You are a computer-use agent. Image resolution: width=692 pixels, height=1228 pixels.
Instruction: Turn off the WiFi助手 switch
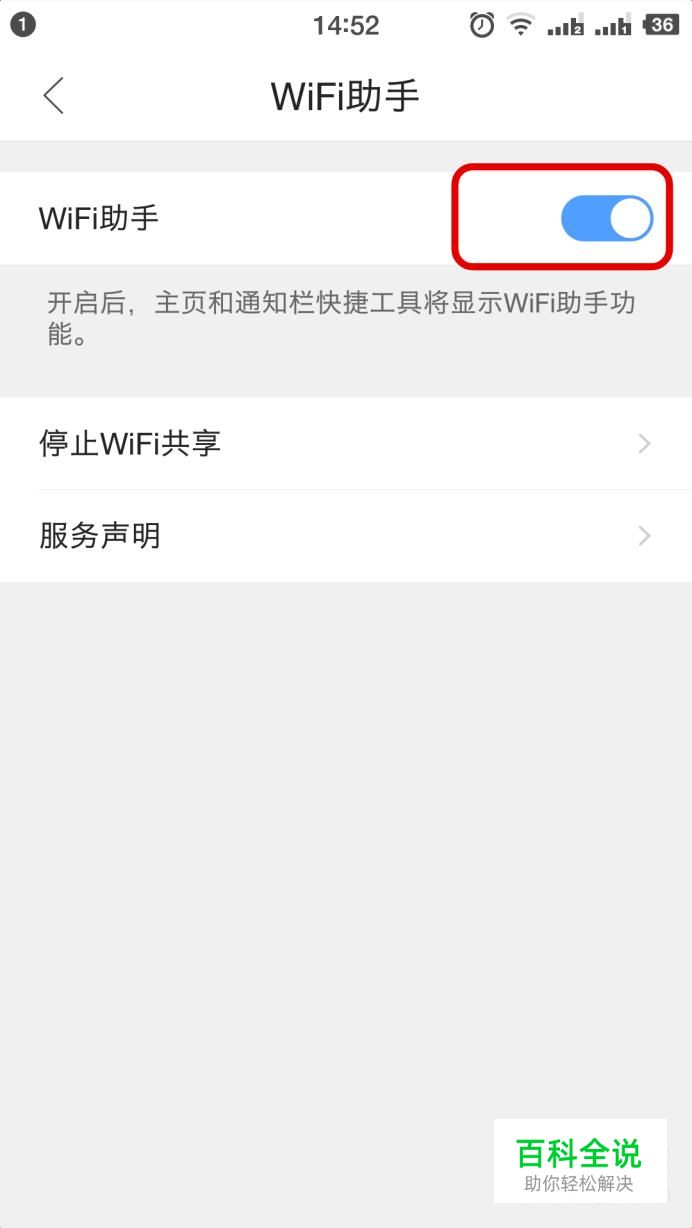[606, 219]
